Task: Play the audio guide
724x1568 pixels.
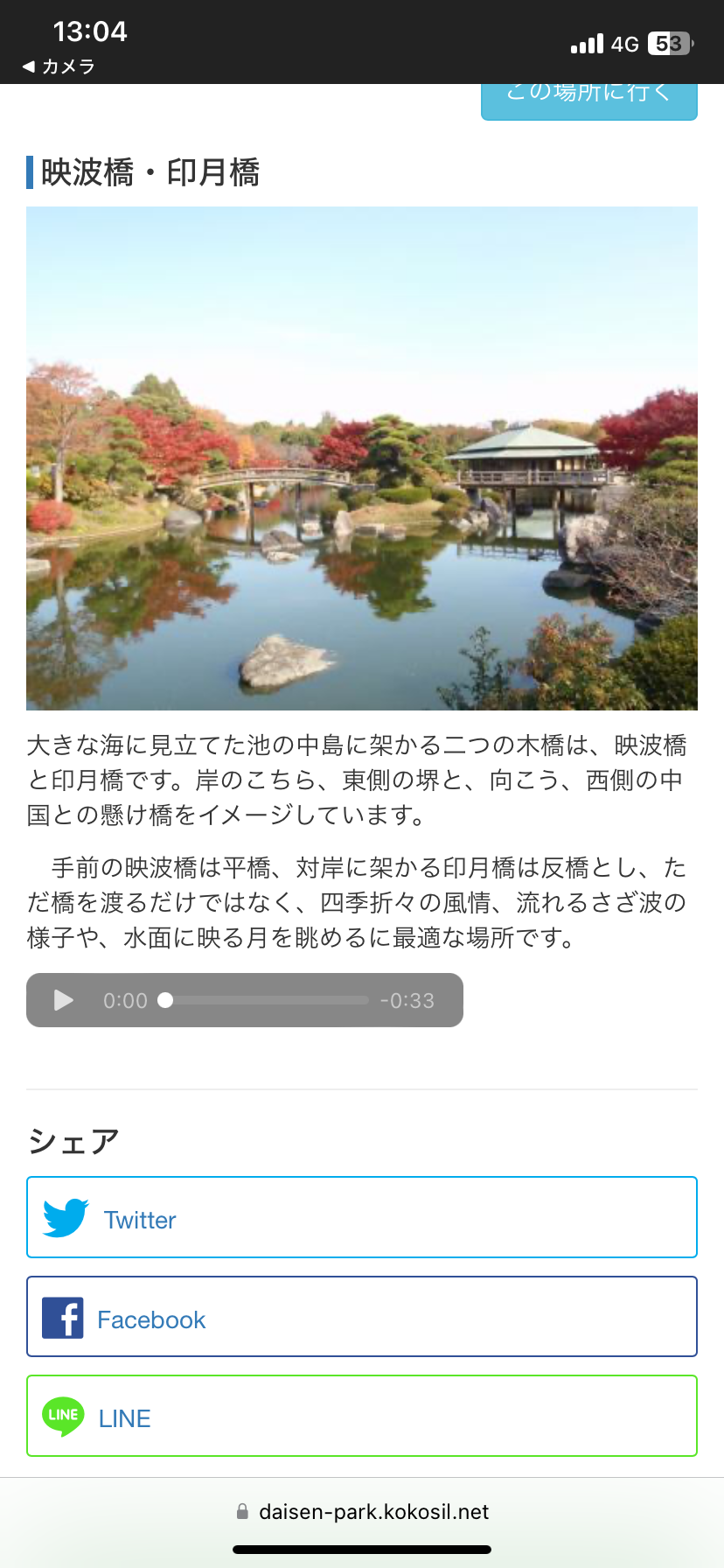Action: coord(64,1000)
